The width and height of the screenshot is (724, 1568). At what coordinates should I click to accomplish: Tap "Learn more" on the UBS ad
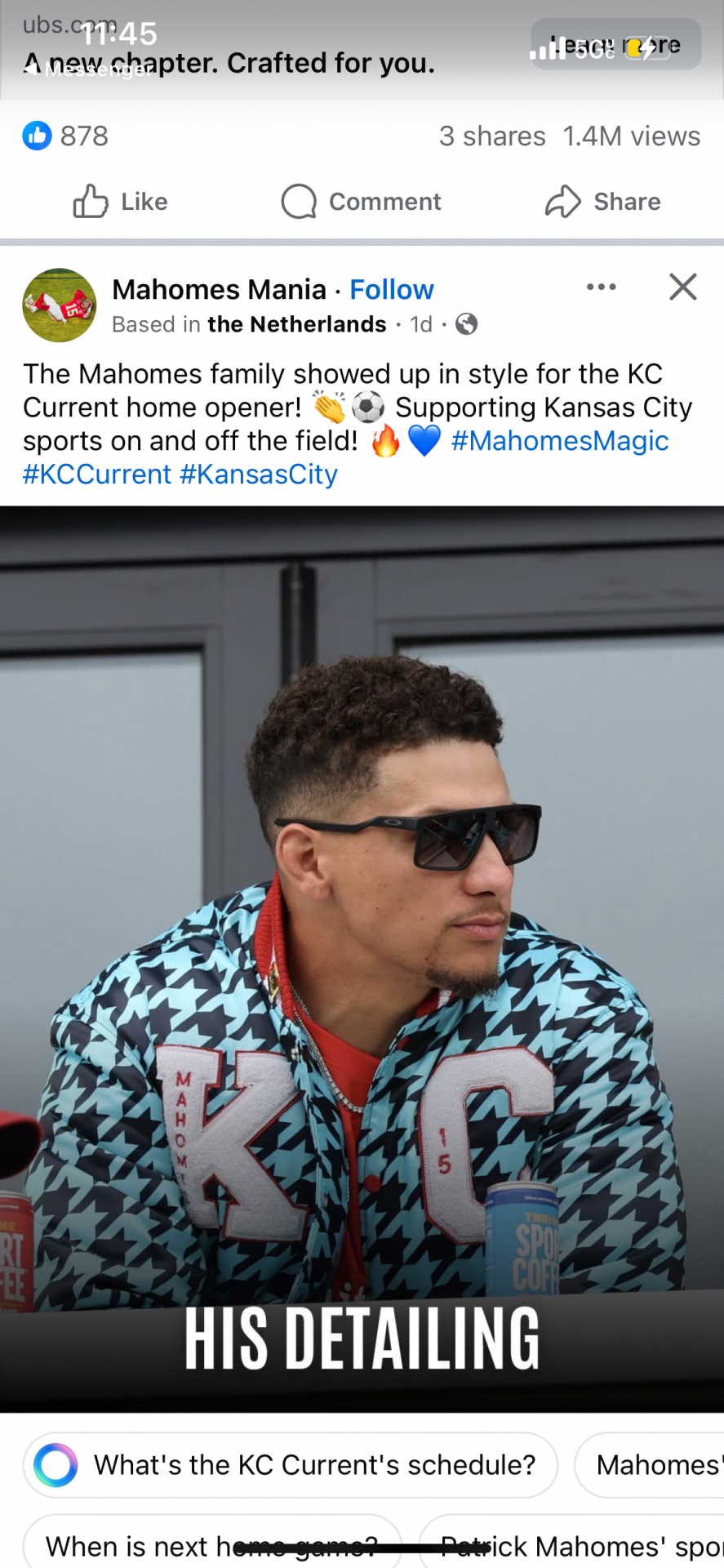(x=617, y=44)
